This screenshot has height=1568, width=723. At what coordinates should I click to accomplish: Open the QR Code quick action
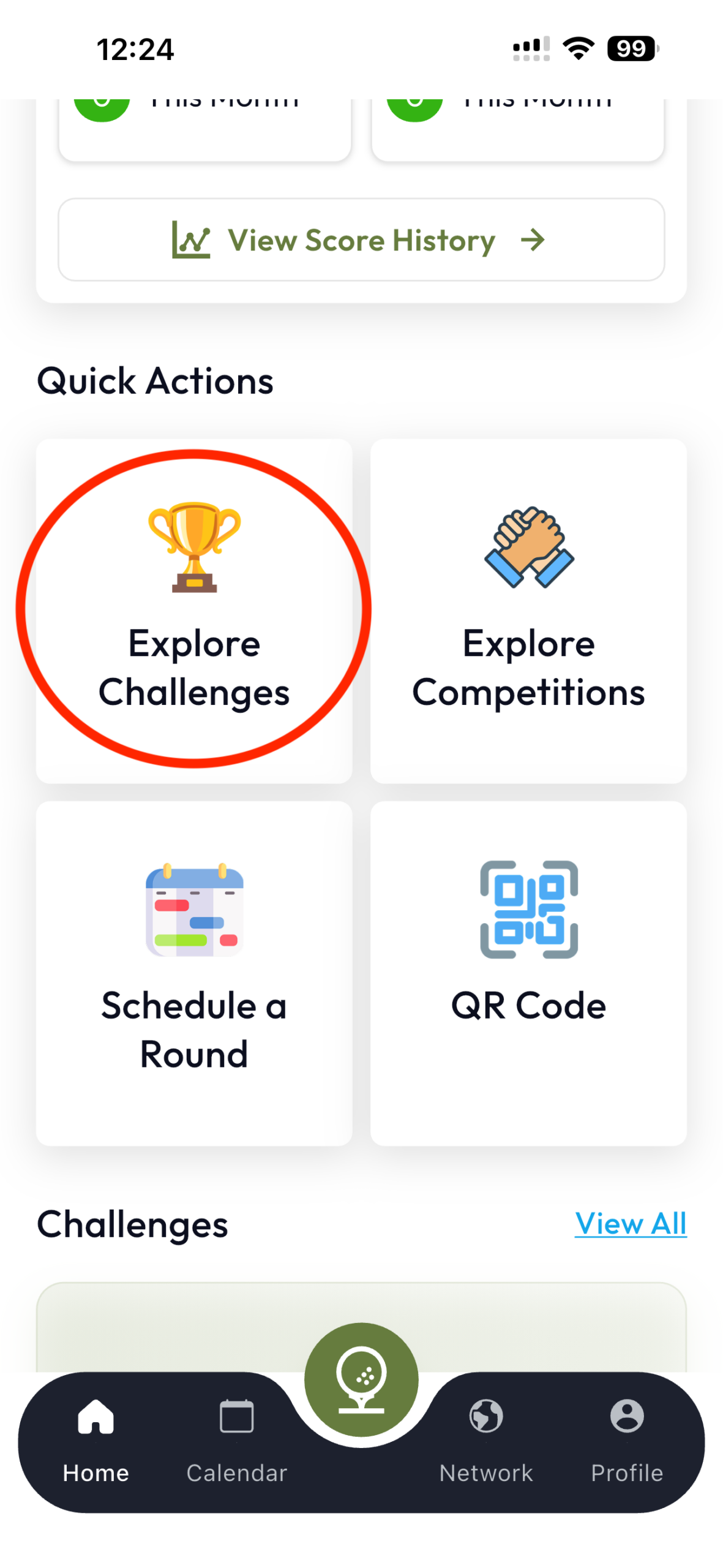[x=528, y=972]
